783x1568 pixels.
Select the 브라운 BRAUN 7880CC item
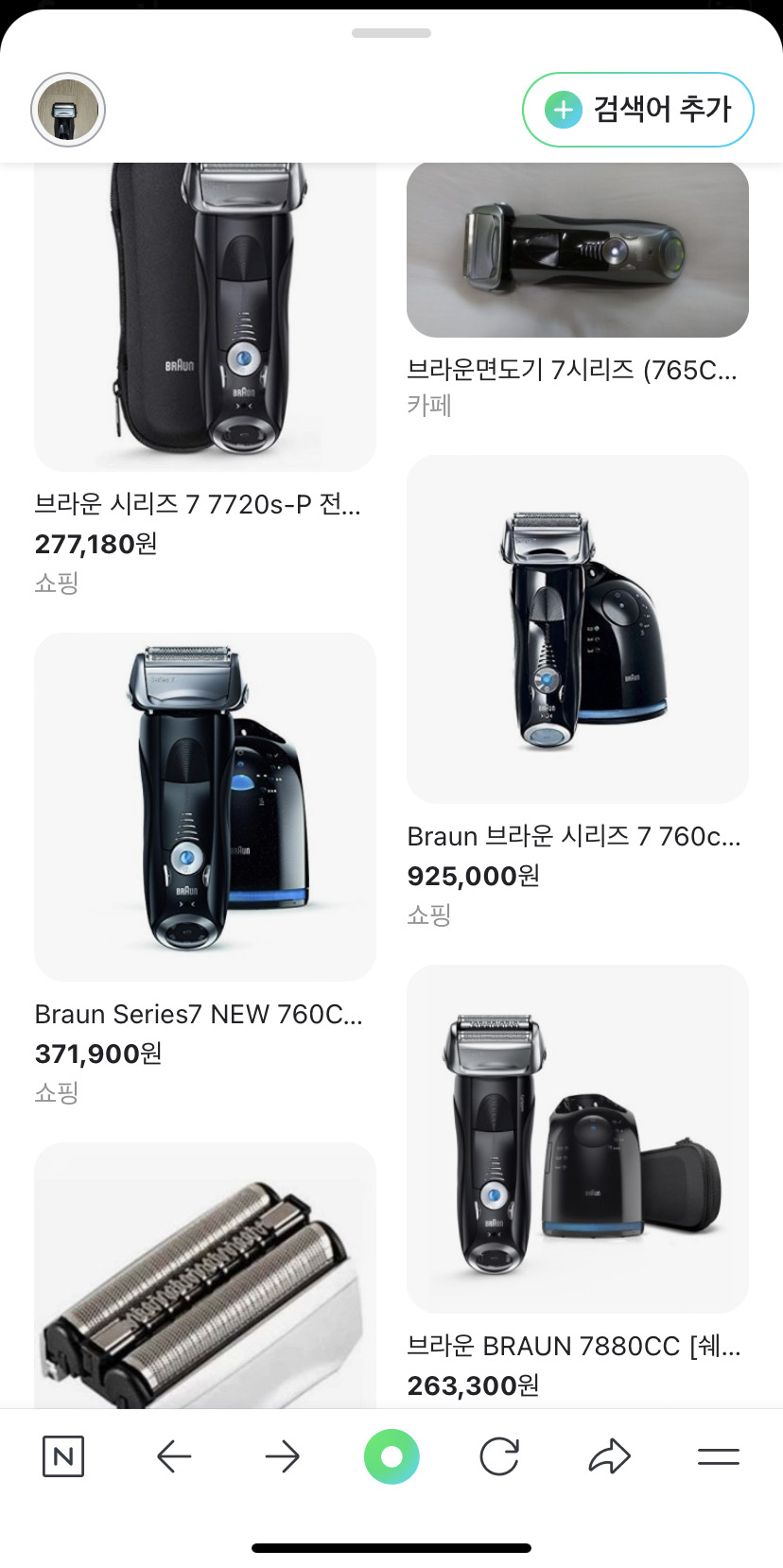(577, 1139)
